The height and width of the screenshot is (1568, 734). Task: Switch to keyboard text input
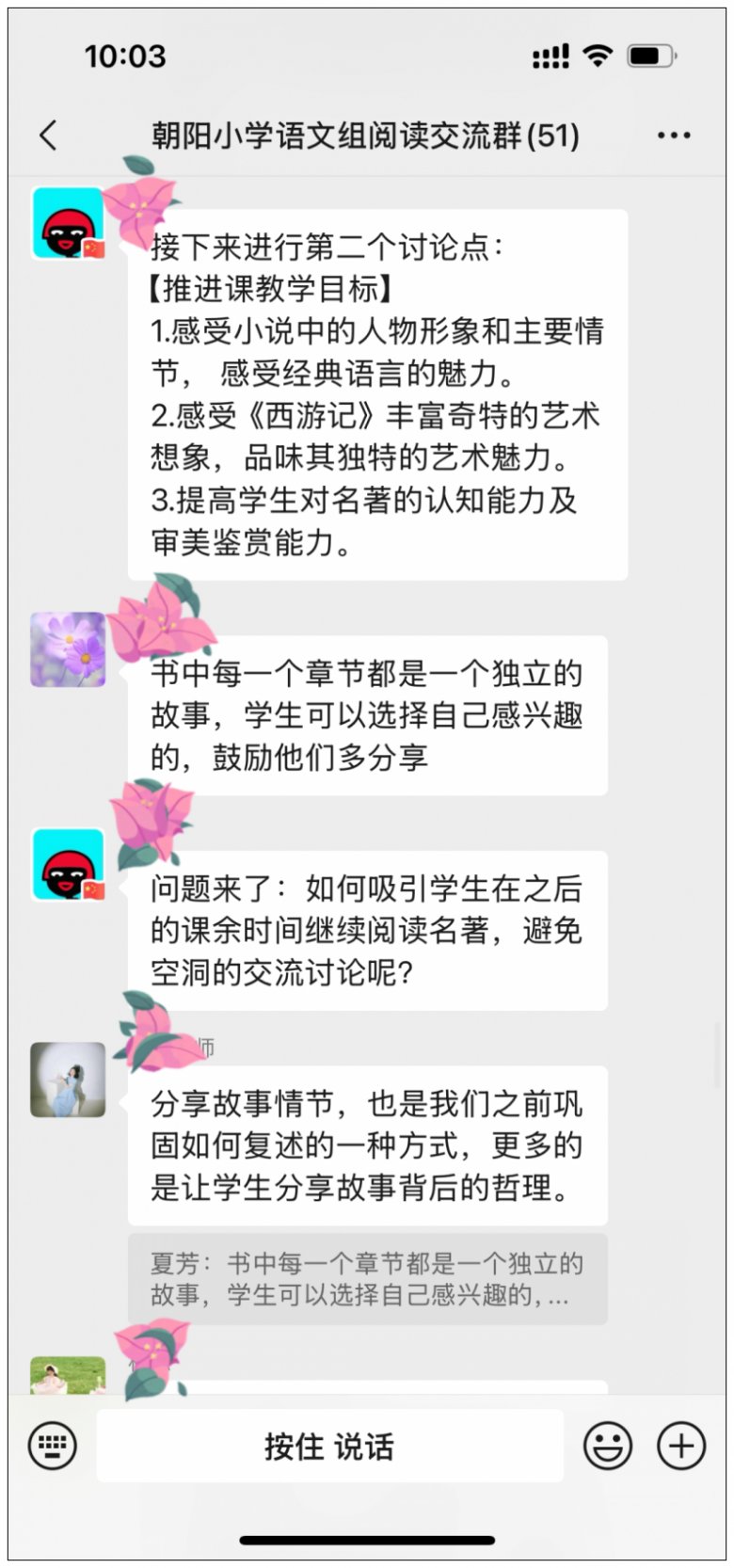coord(52,1446)
